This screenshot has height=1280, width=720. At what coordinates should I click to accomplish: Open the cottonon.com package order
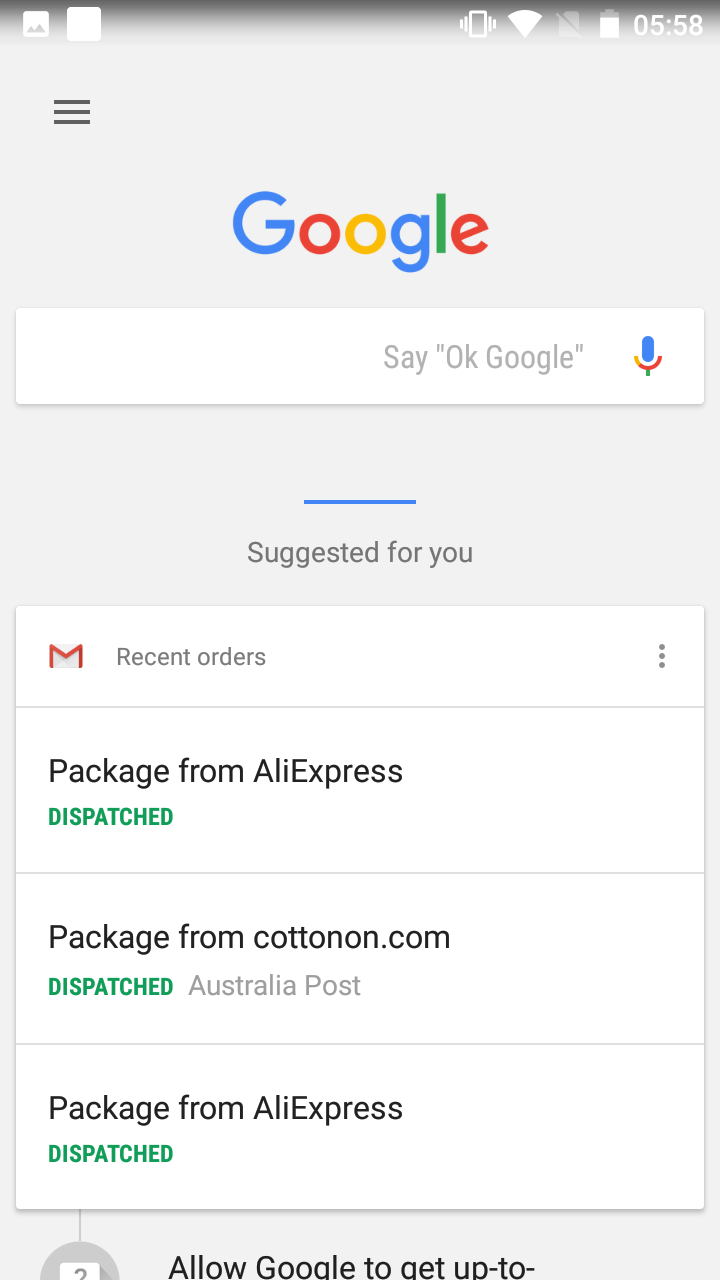(360, 959)
